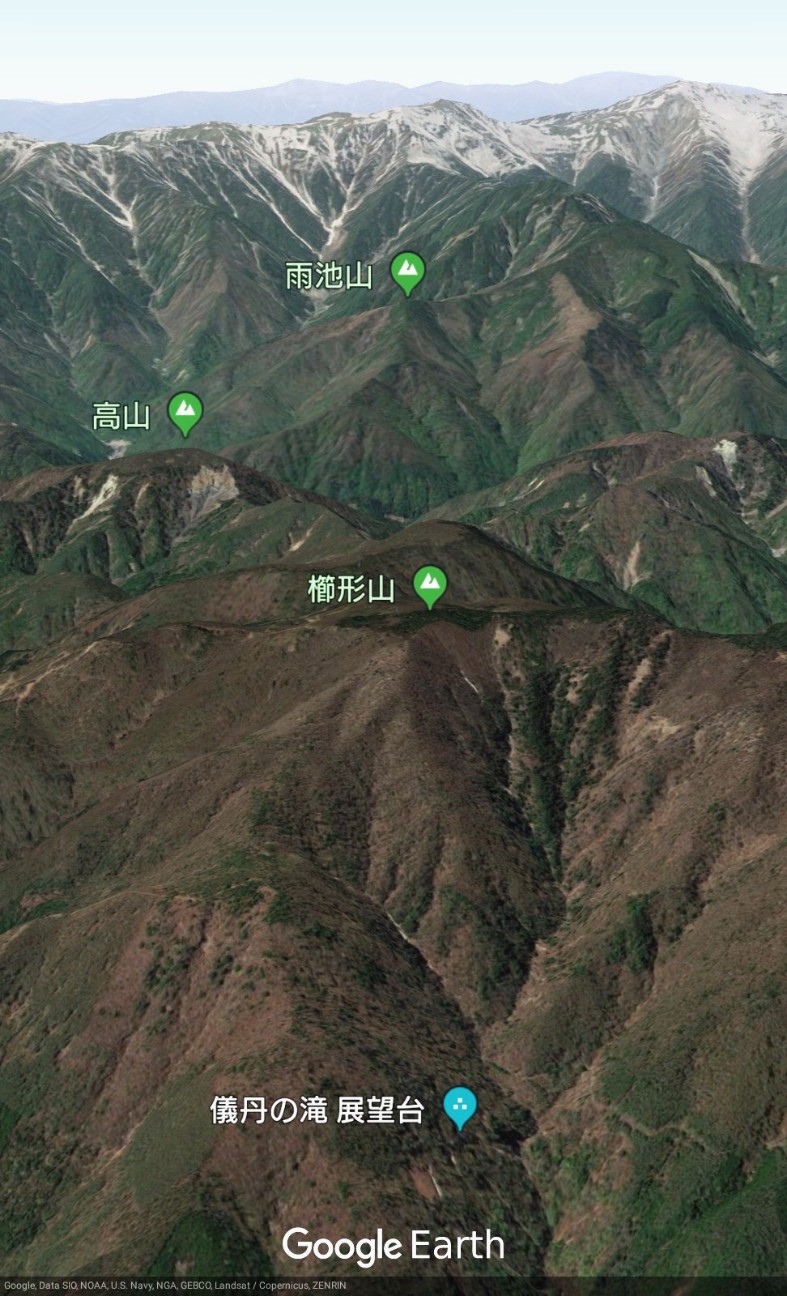Select the 高山 peak pin
This screenshot has height=1296, width=787.
185,411
